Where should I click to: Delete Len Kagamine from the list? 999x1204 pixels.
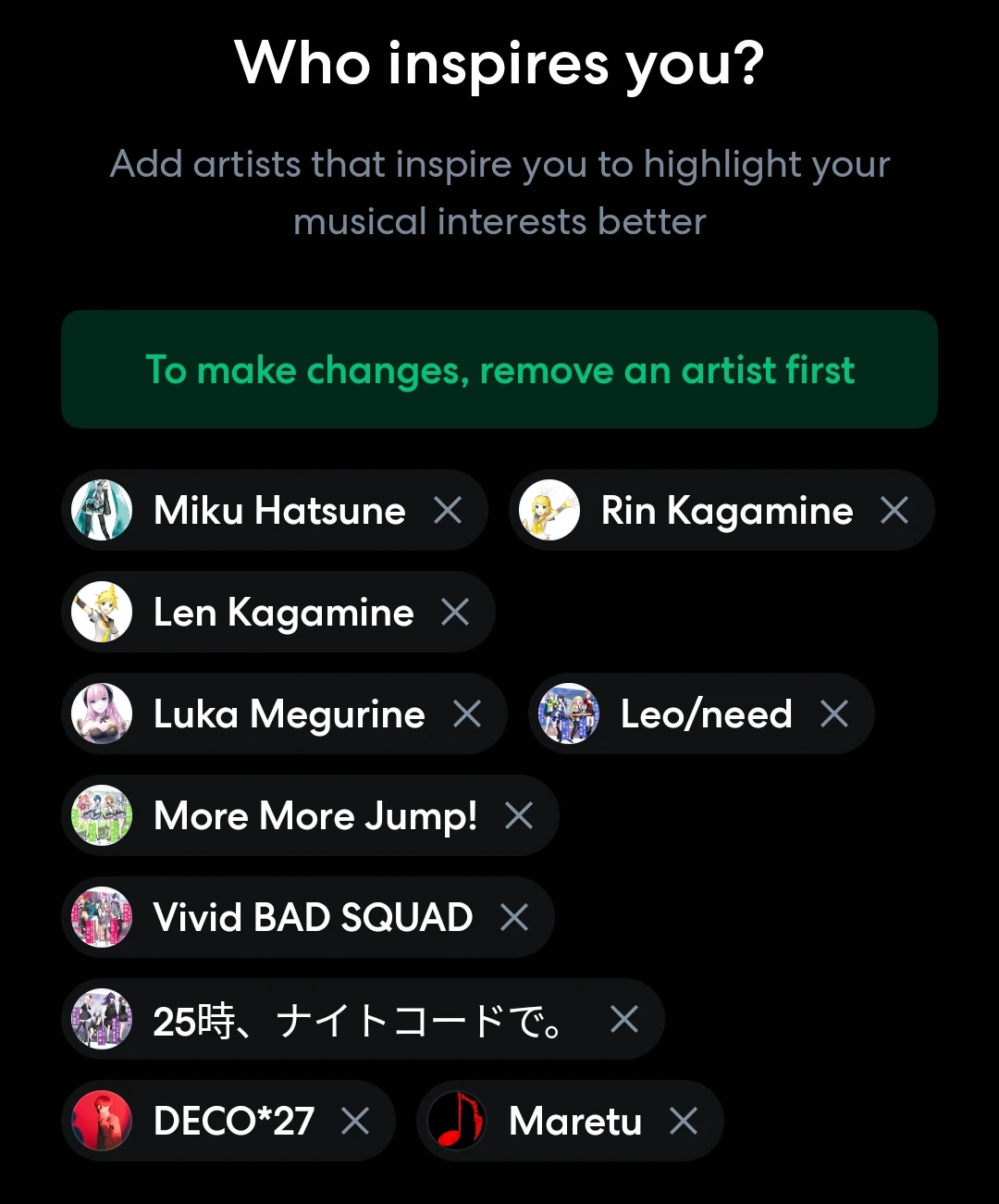[x=455, y=612]
